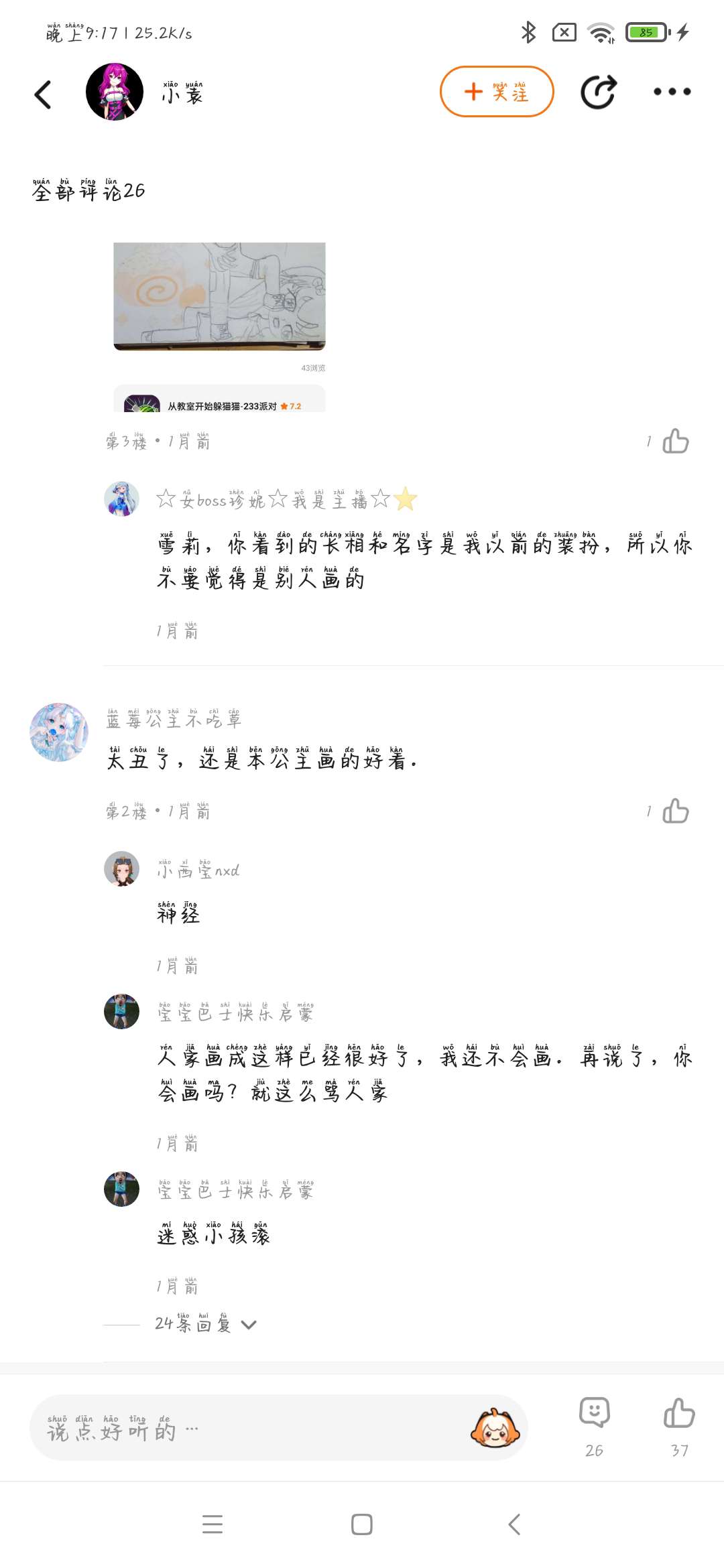
Task: Open the 从教室开始躲猫猫-233派对 game card
Action: (219, 400)
